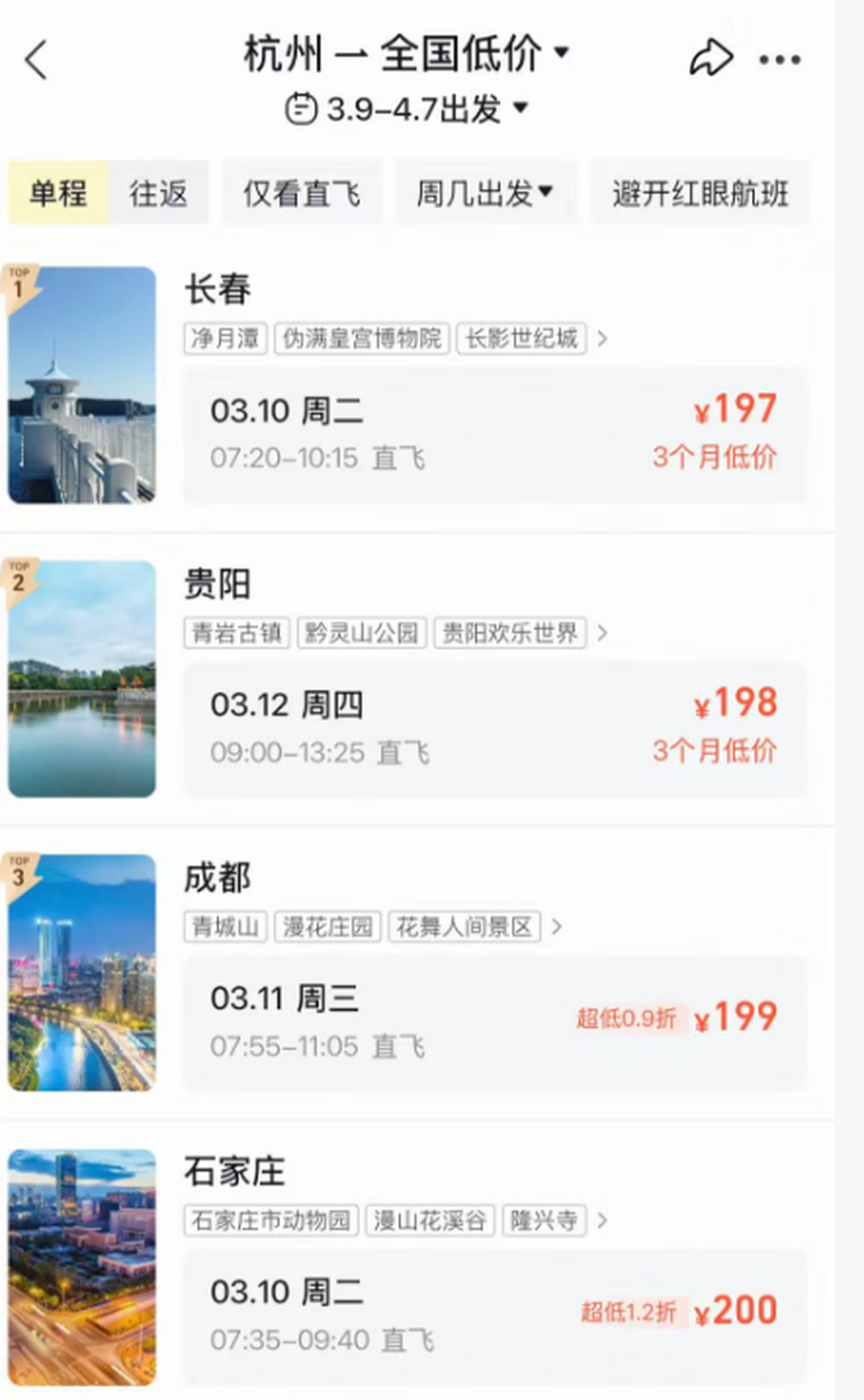
Task: Open the 长春 flight for ¥197
Action: coord(494,435)
